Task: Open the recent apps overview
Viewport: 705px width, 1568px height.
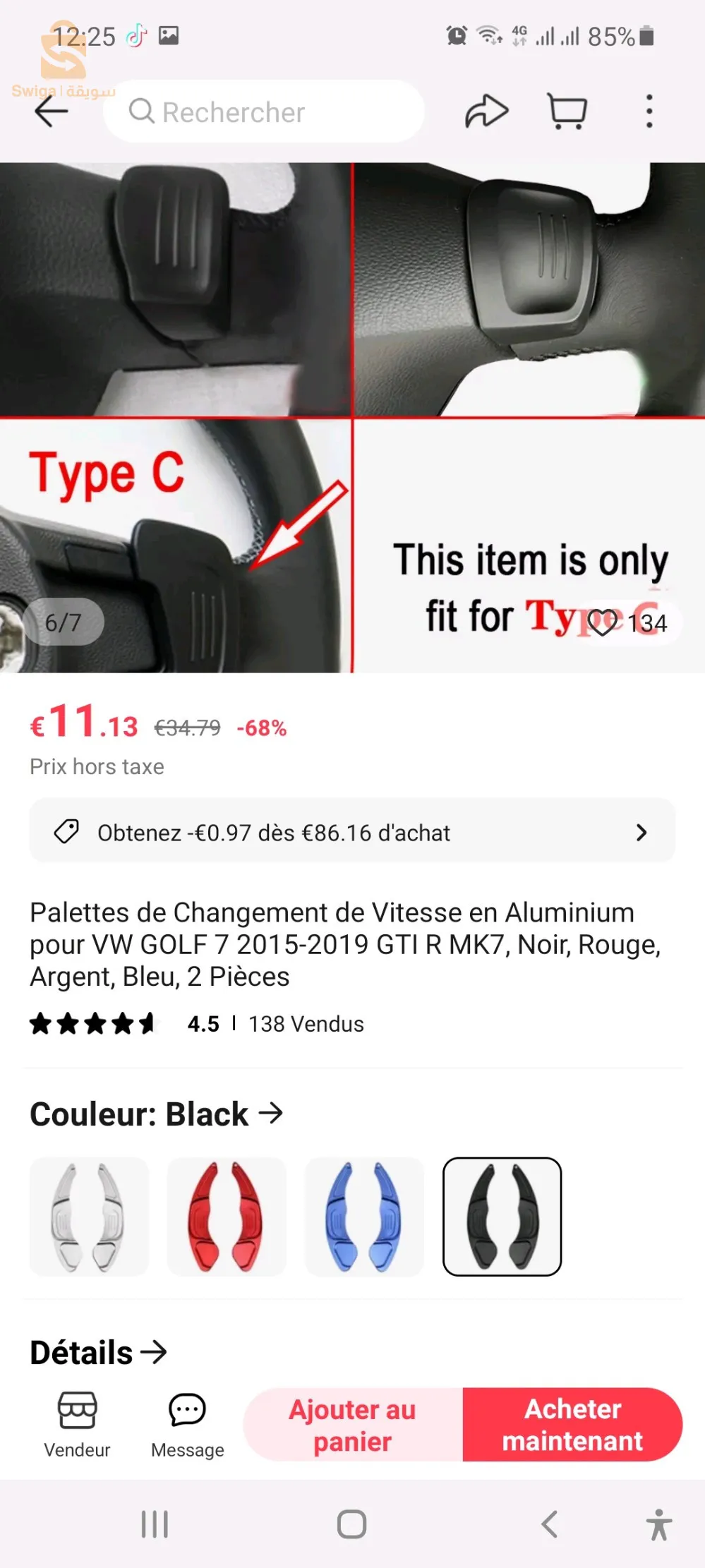Action: [155, 1524]
